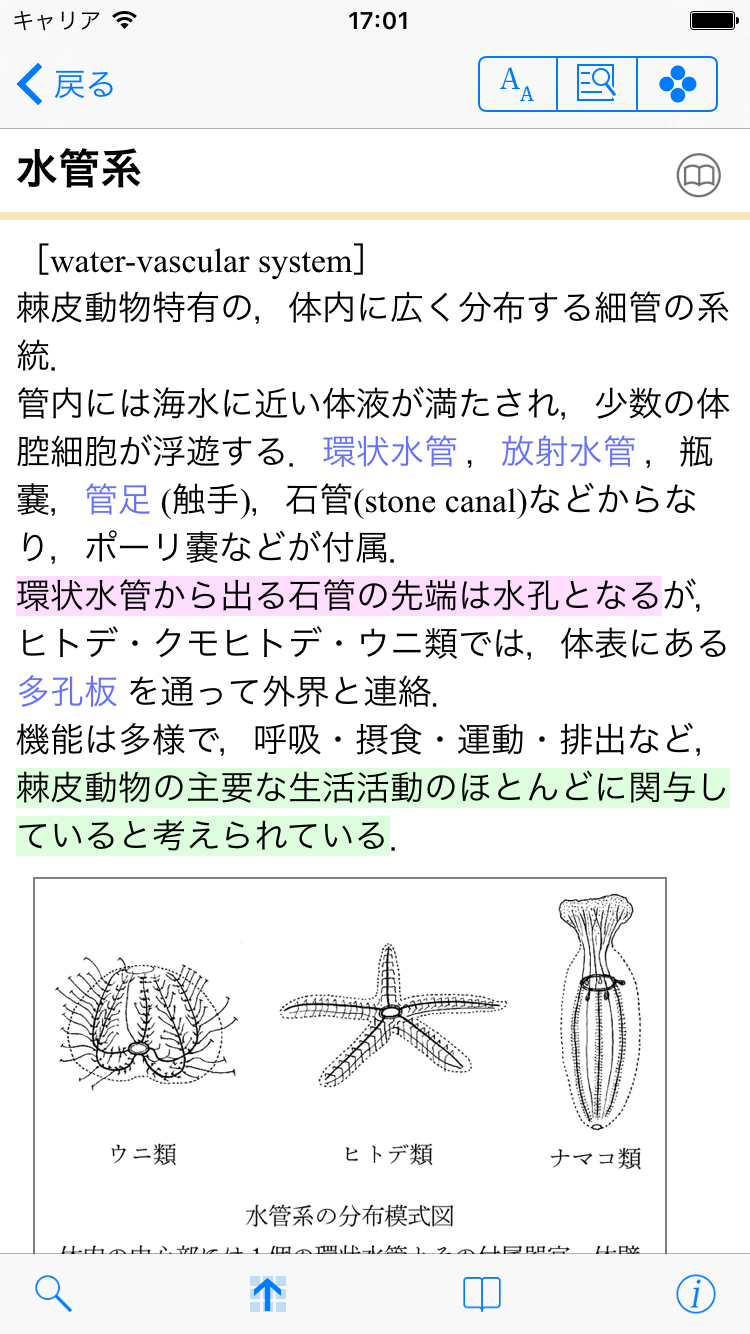
Task: Open the 環状水管 link
Action: pos(389,452)
